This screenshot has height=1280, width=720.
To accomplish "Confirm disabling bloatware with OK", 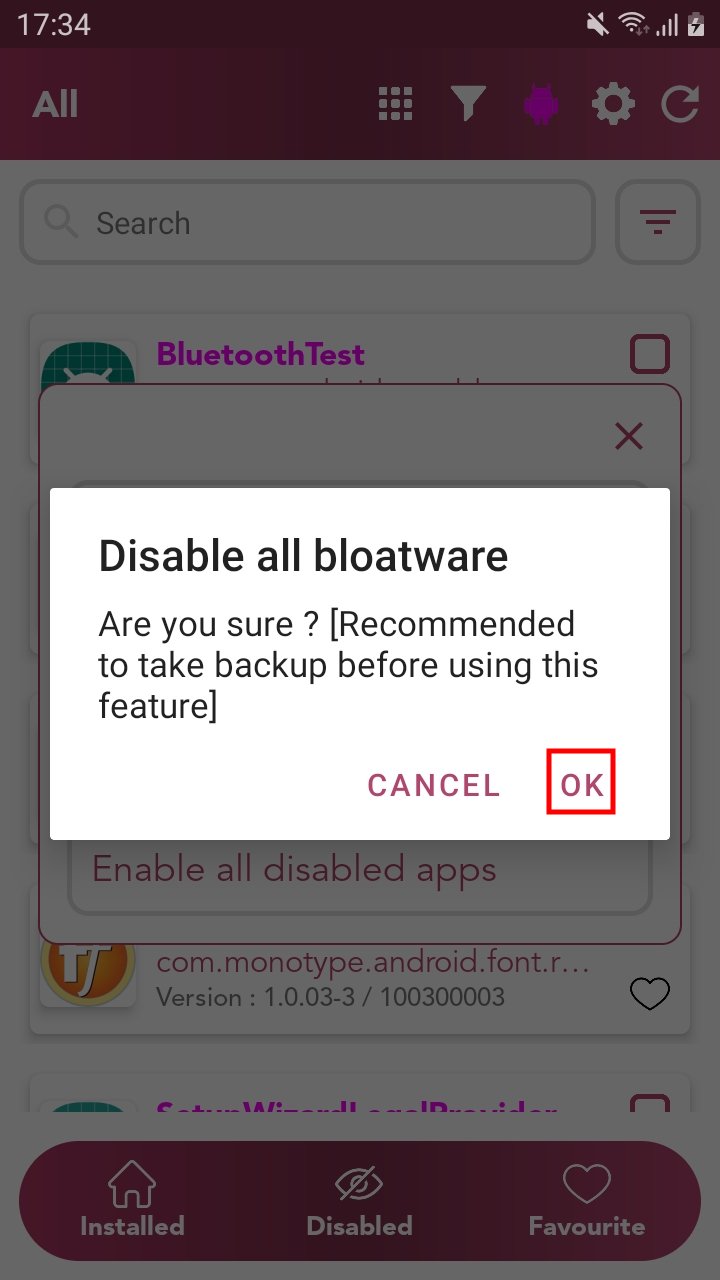I will coord(581,785).
